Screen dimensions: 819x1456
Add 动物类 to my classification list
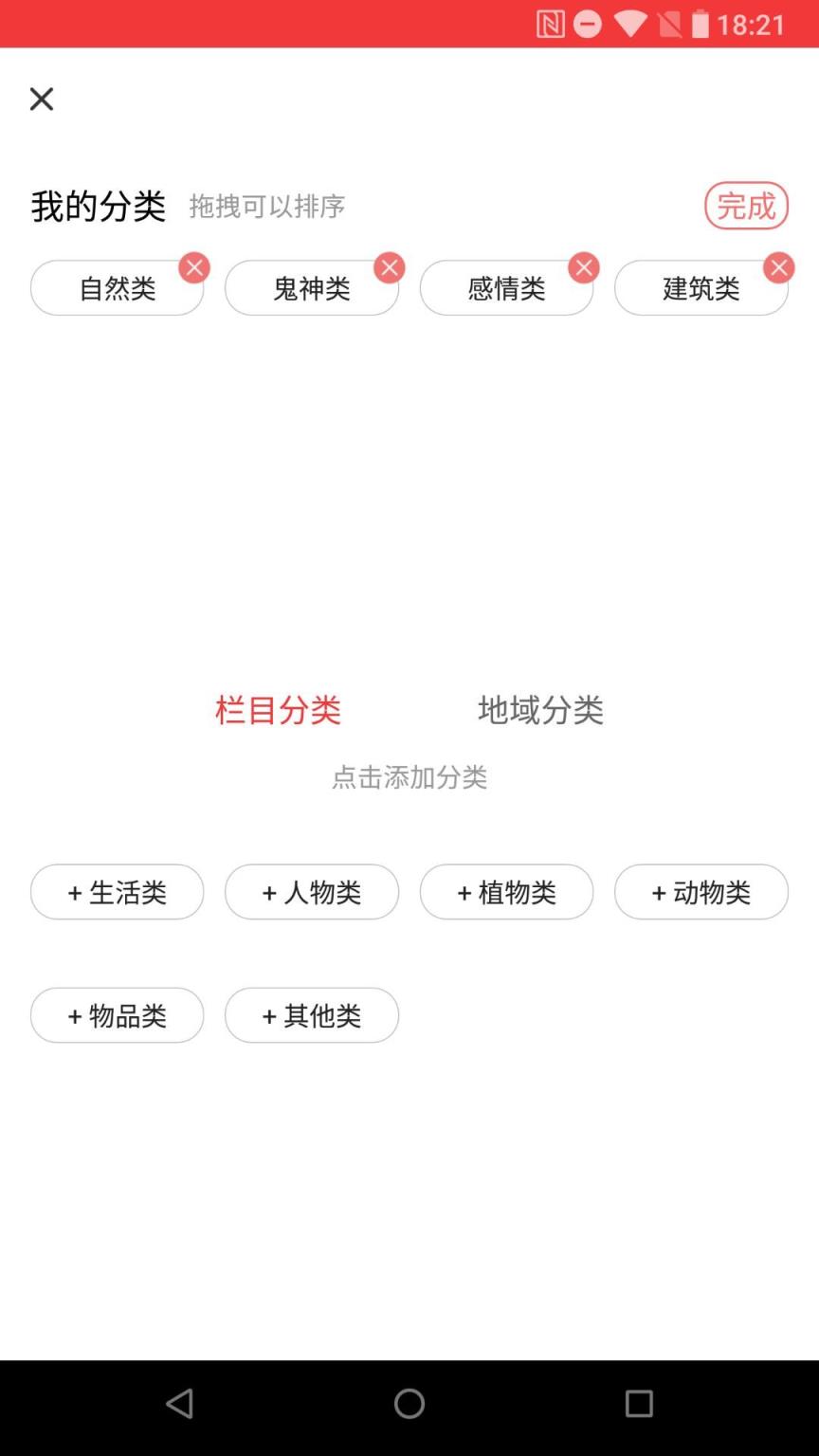pyautogui.click(x=701, y=892)
